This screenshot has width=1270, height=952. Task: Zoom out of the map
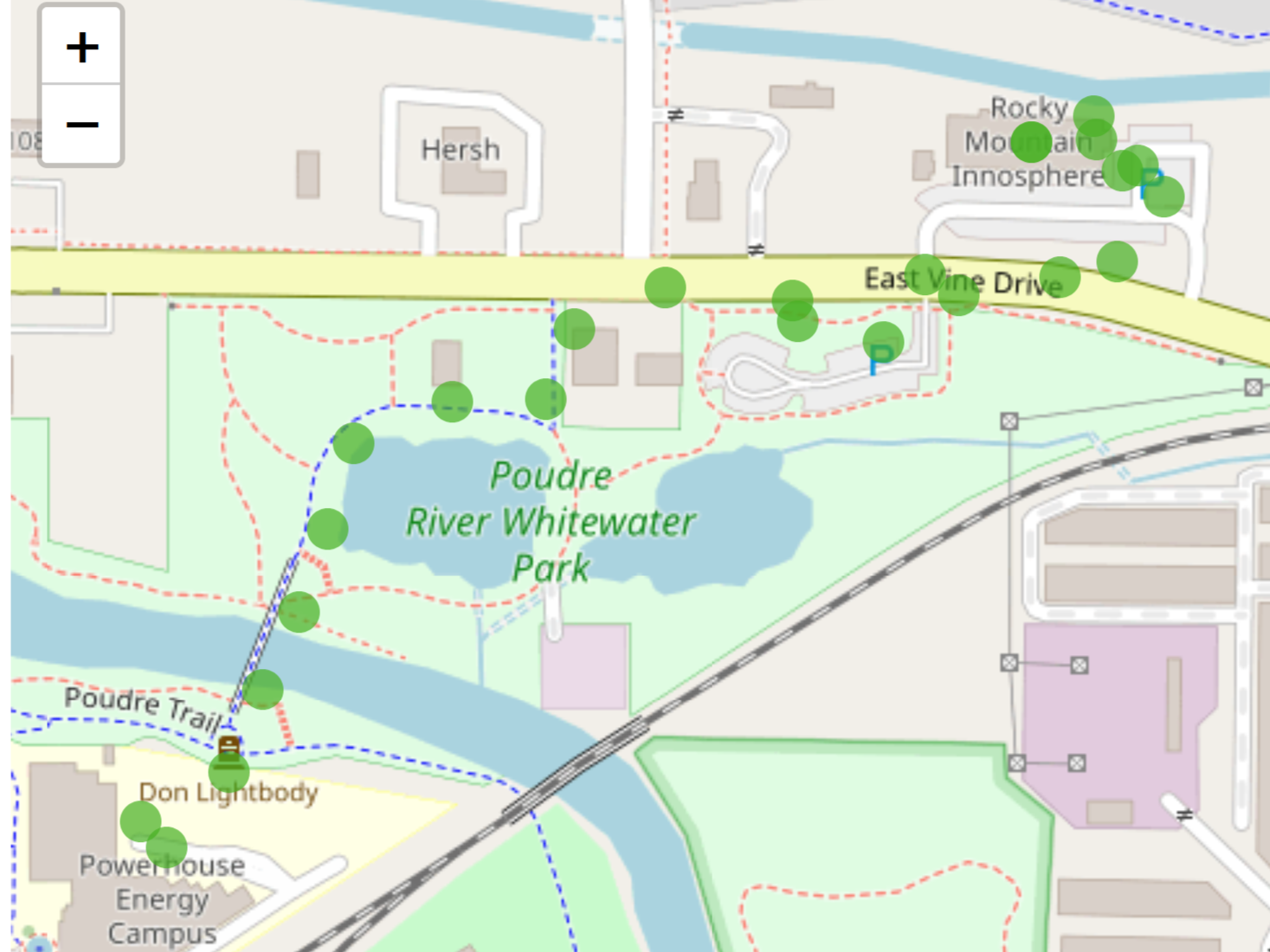coord(82,125)
